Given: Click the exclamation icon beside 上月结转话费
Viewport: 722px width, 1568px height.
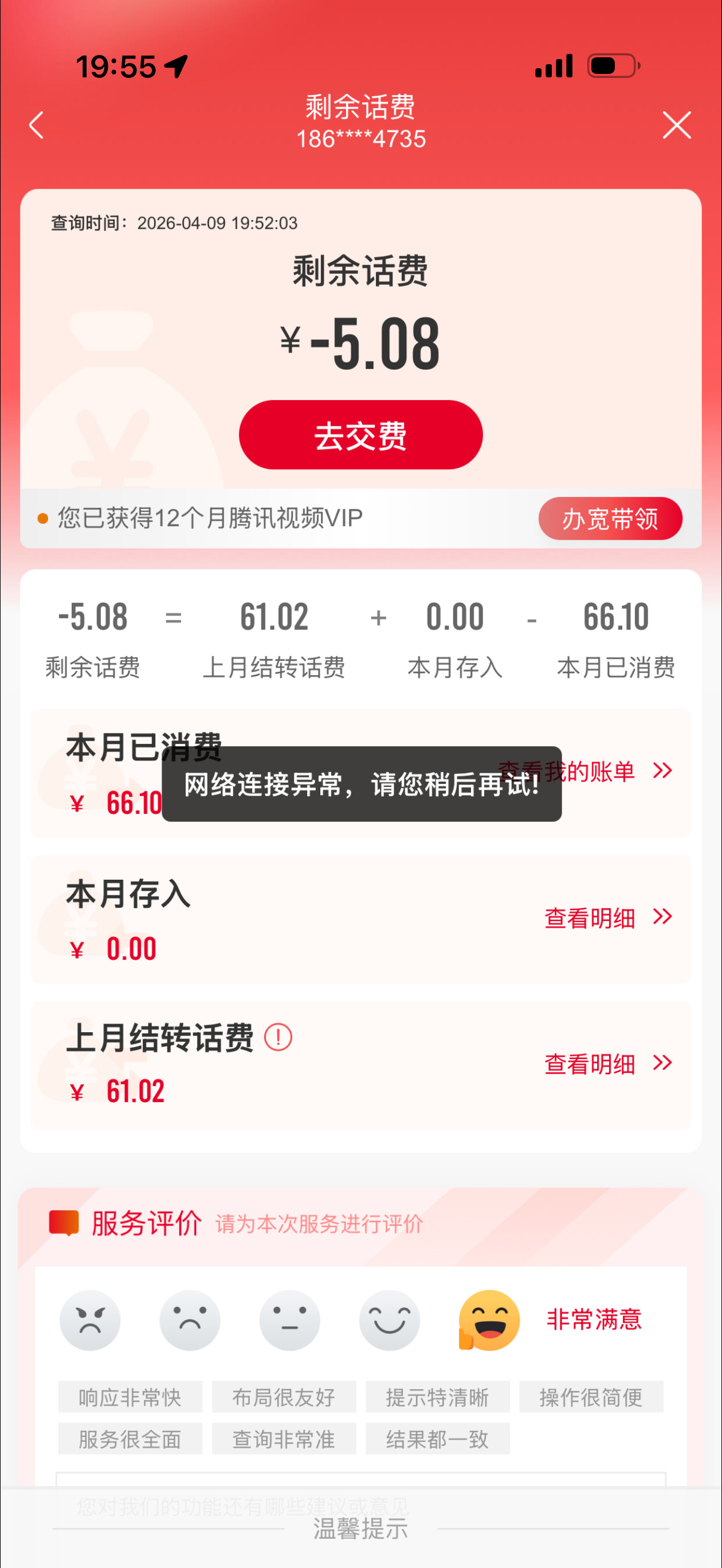Looking at the screenshot, I should [279, 1037].
